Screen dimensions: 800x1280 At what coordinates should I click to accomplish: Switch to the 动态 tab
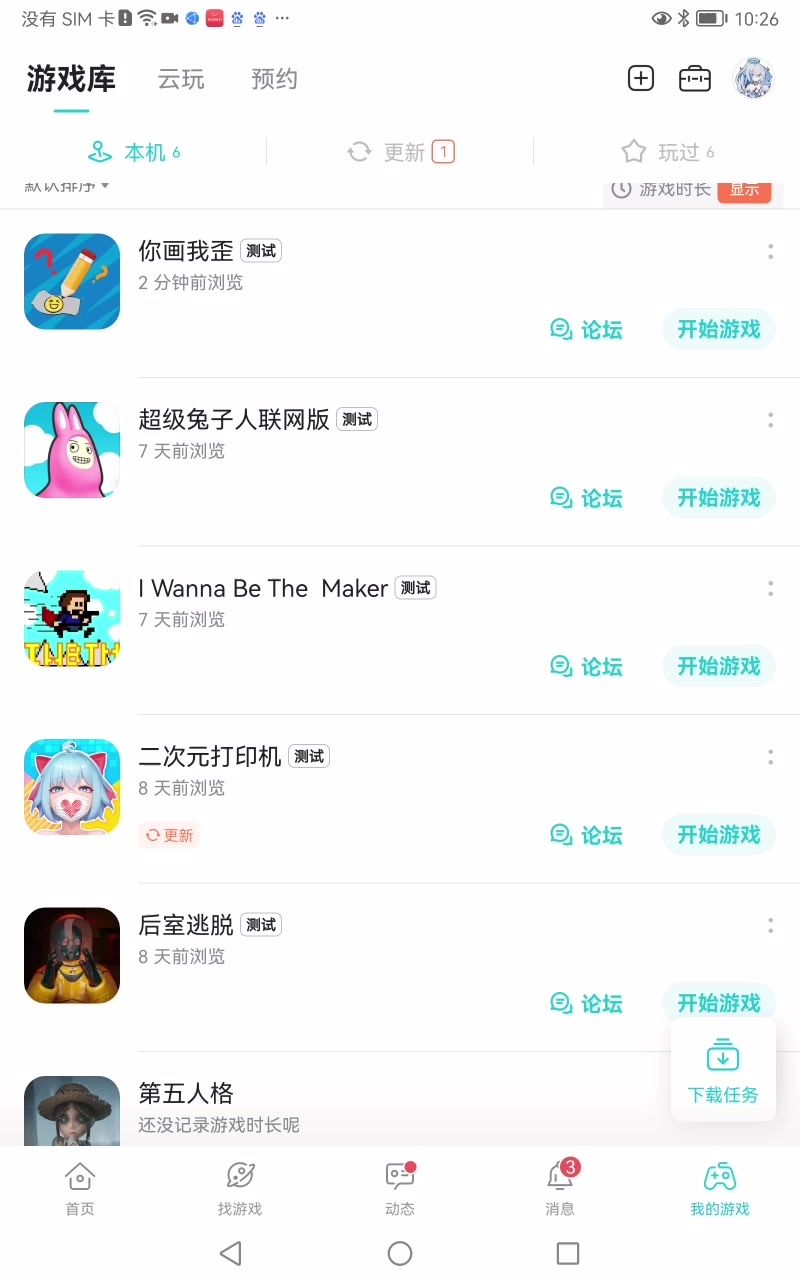[x=400, y=1188]
